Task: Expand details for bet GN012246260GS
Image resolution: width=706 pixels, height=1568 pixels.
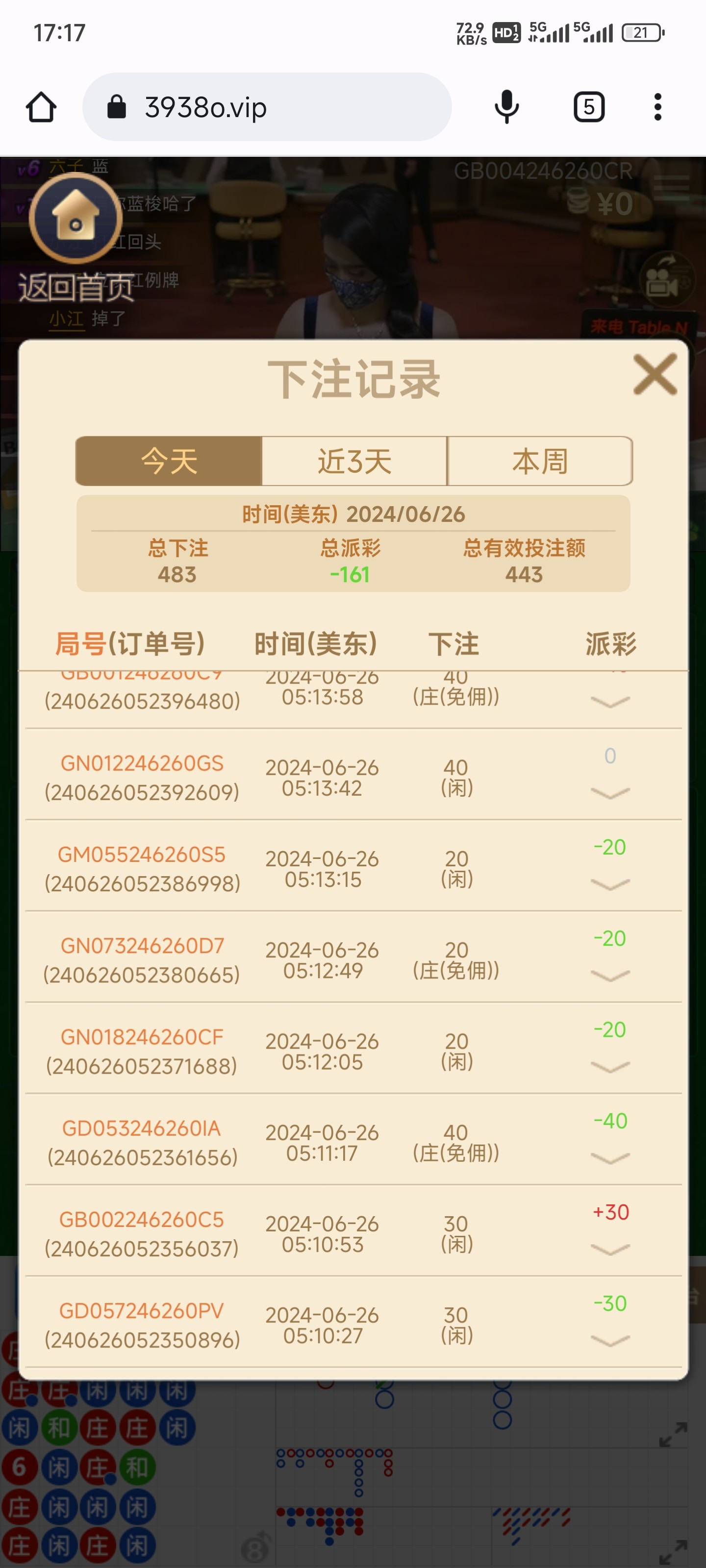Action: [610, 792]
